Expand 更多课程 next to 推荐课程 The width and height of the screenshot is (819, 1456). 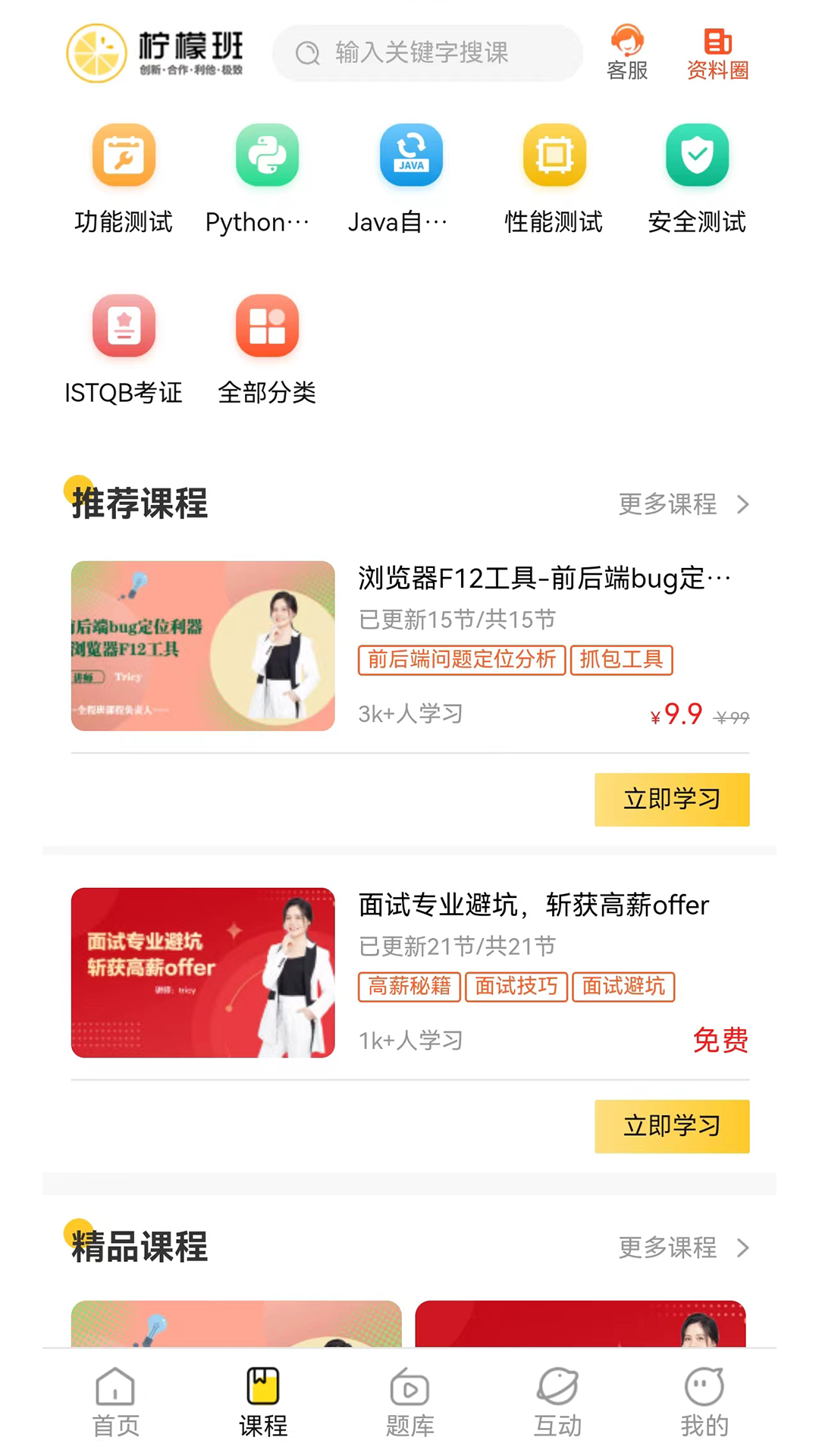tap(668, 505)
